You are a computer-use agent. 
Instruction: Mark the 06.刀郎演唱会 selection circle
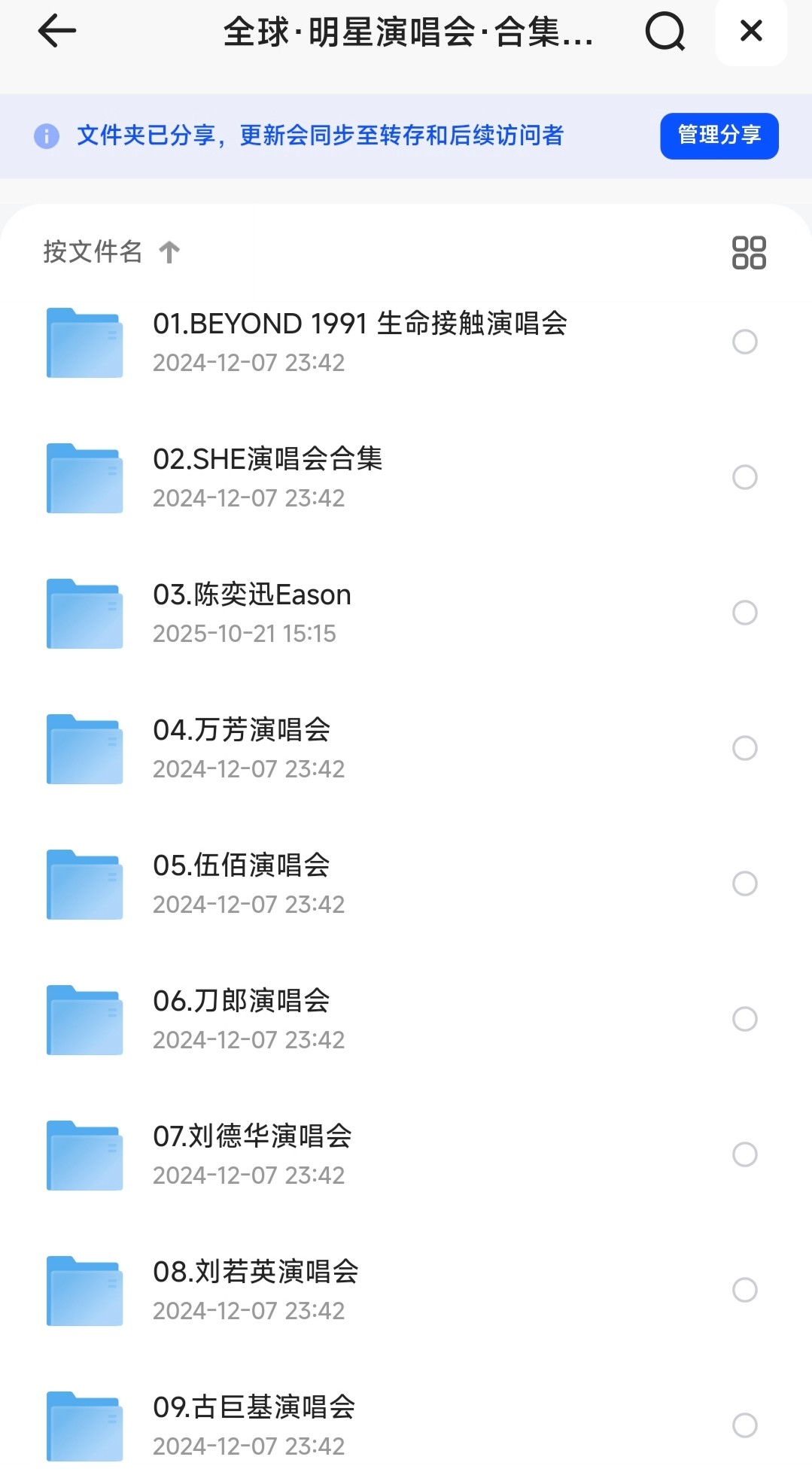[x=744, y=1019]
